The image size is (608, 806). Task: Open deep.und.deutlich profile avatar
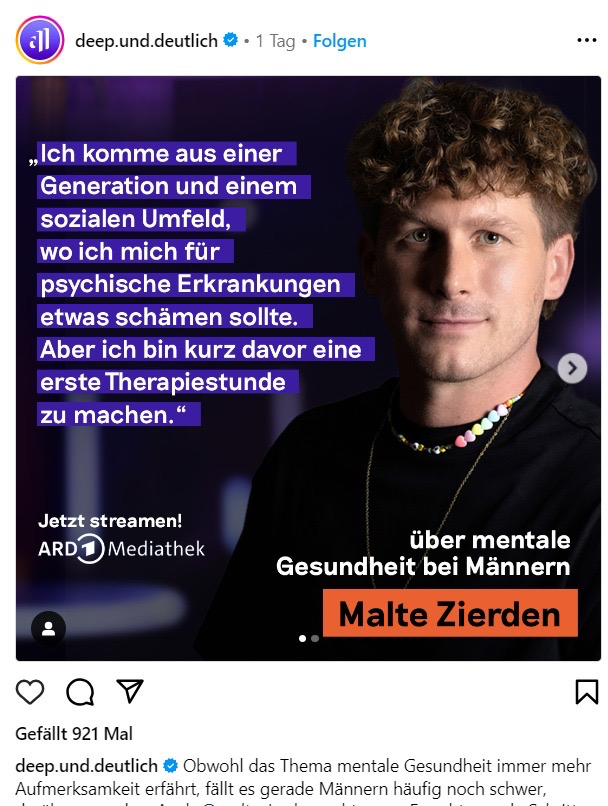click(39, 40)
